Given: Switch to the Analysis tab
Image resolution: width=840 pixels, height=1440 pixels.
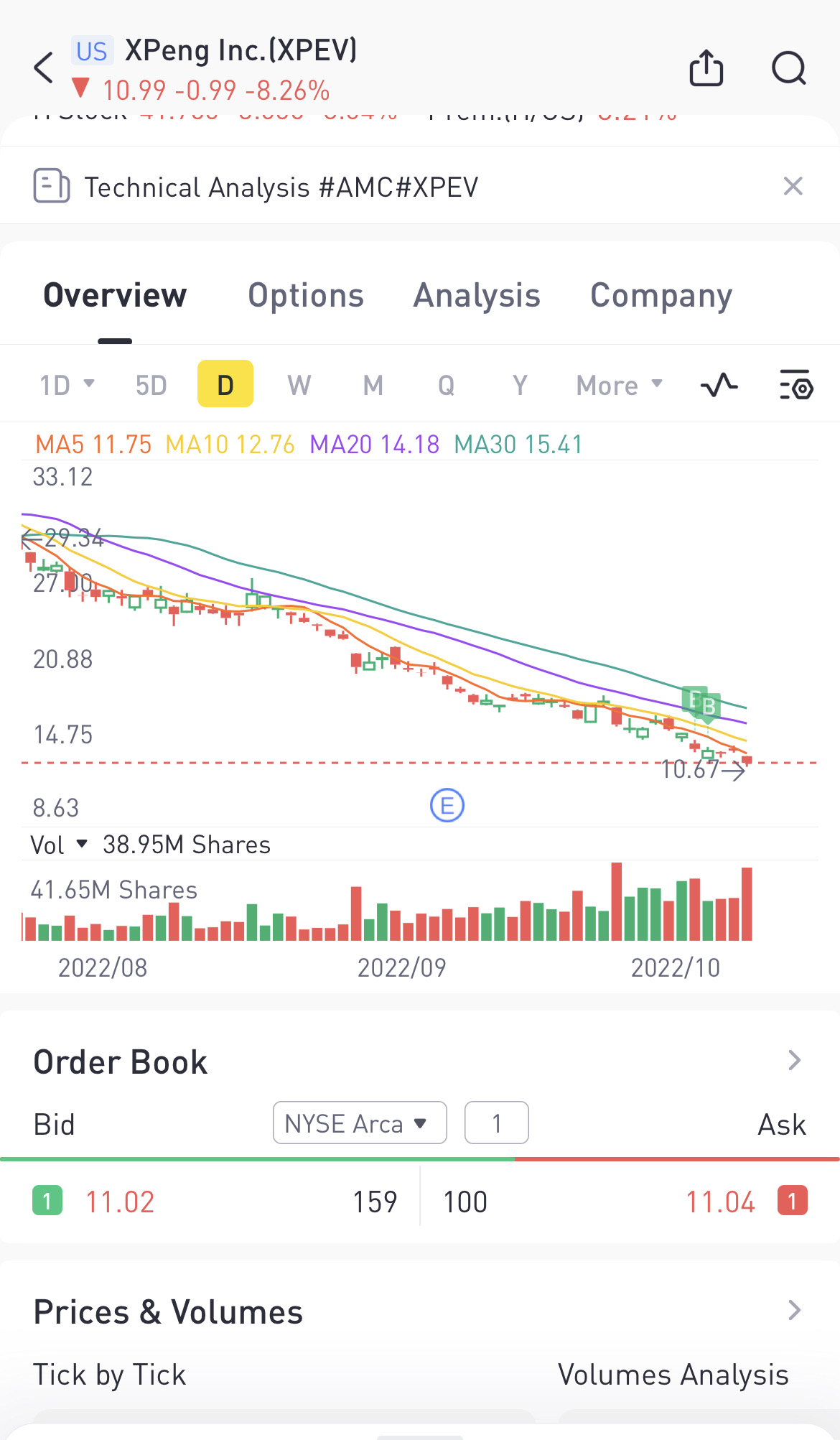Looking at the screenshot, I should 477,295.
